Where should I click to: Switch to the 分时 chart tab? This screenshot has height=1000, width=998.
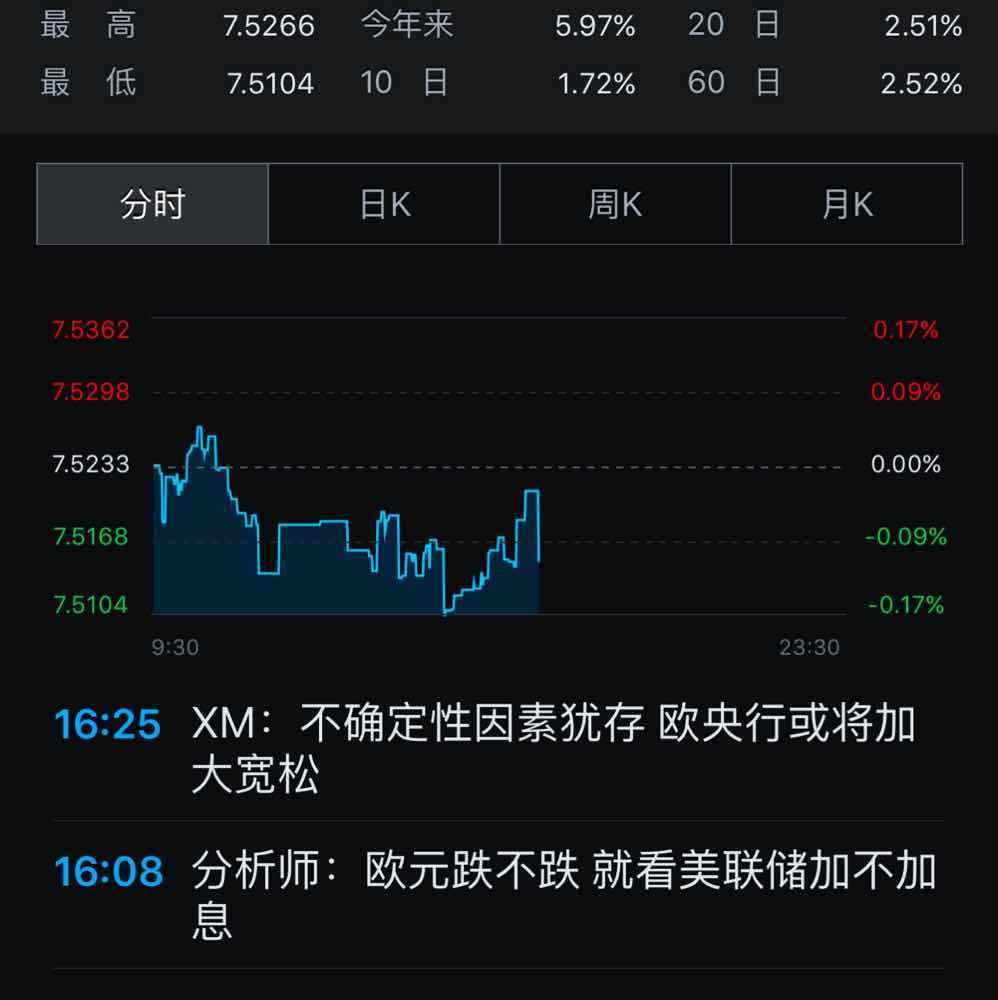point(153,205)
